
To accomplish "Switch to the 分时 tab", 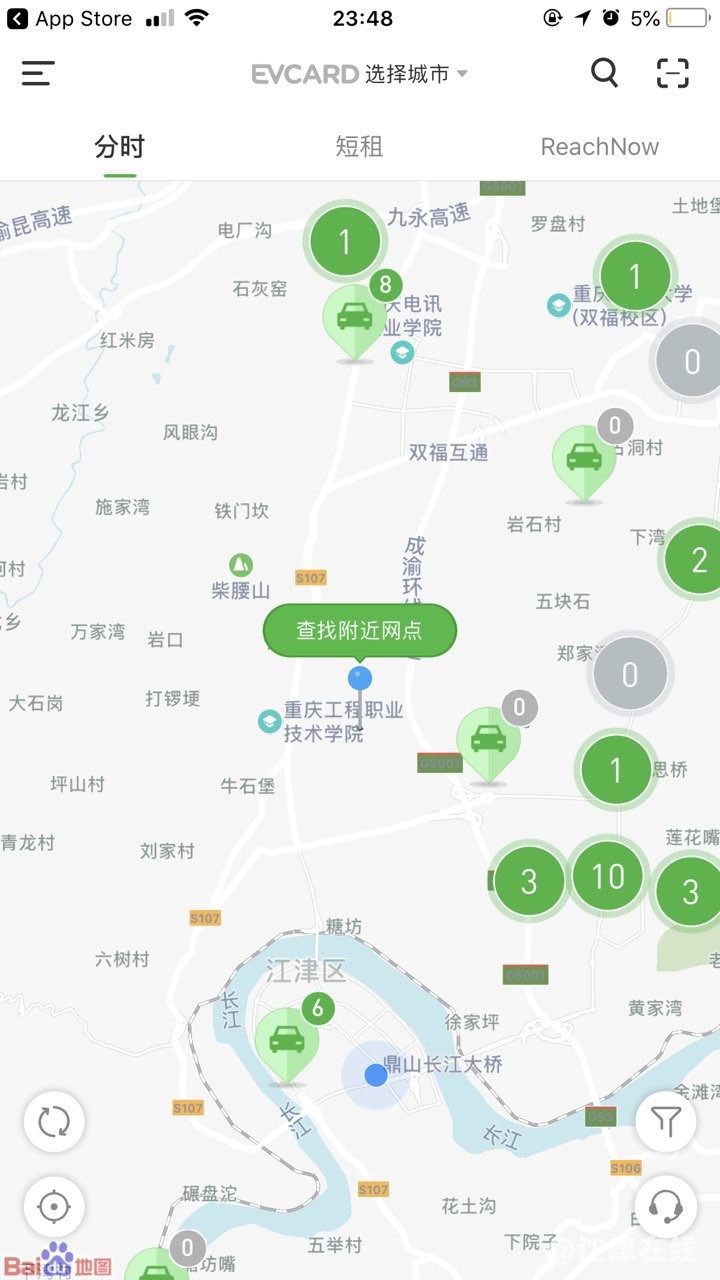I will (120, 147).
